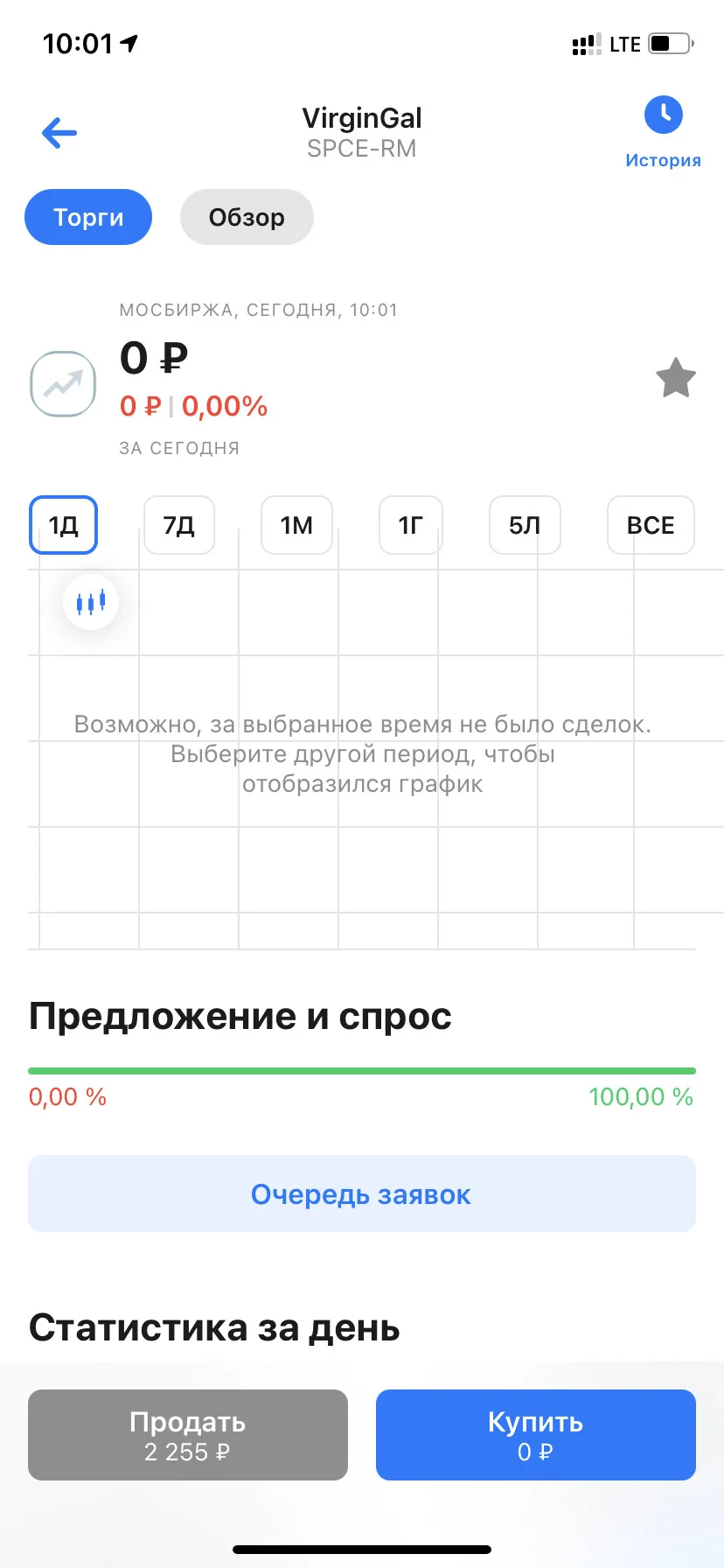The image size is (724, 1568).
Task: Tap Продать to sell shares
Action: (x=188, y=1435)
